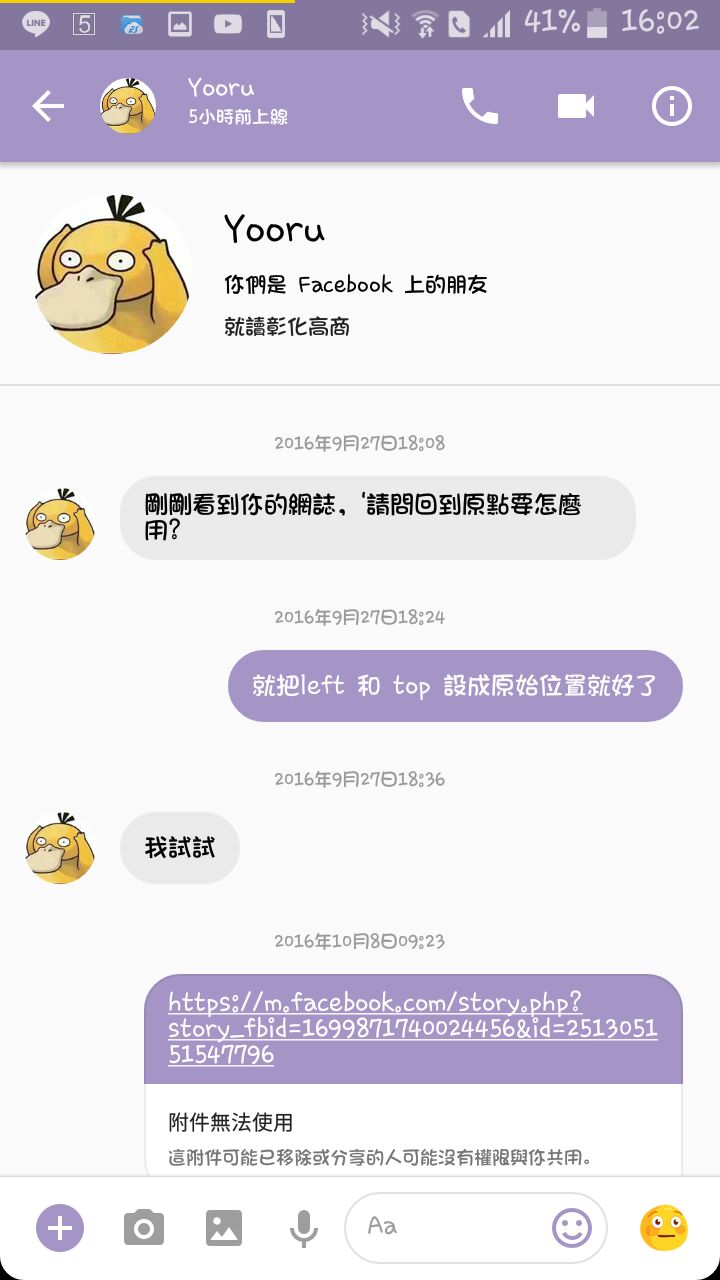Go back from Yooru chat
Image resolution: width=720 pixels, height=1280 pixels.
(x=47, y=106)
